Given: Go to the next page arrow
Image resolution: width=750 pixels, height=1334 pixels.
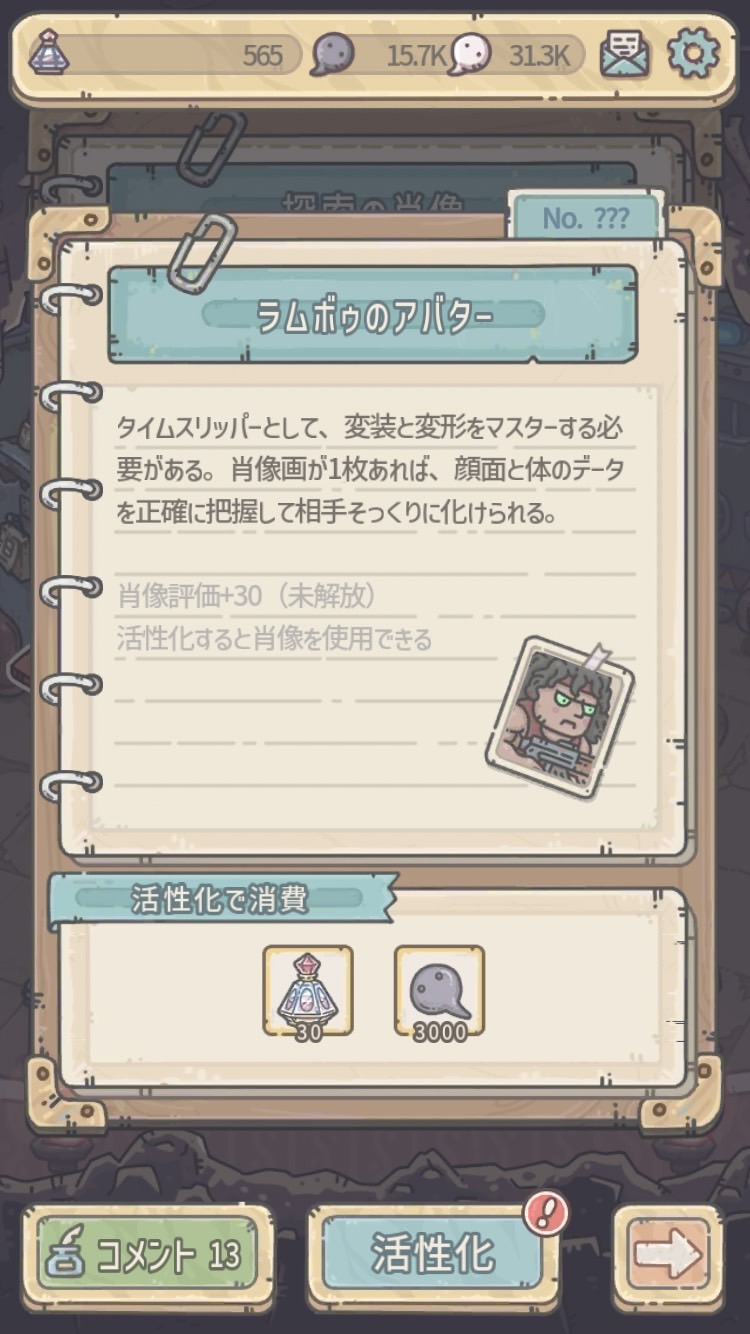Looking at the screenshot, I should pyautogui.click(x=668, y=1255).
